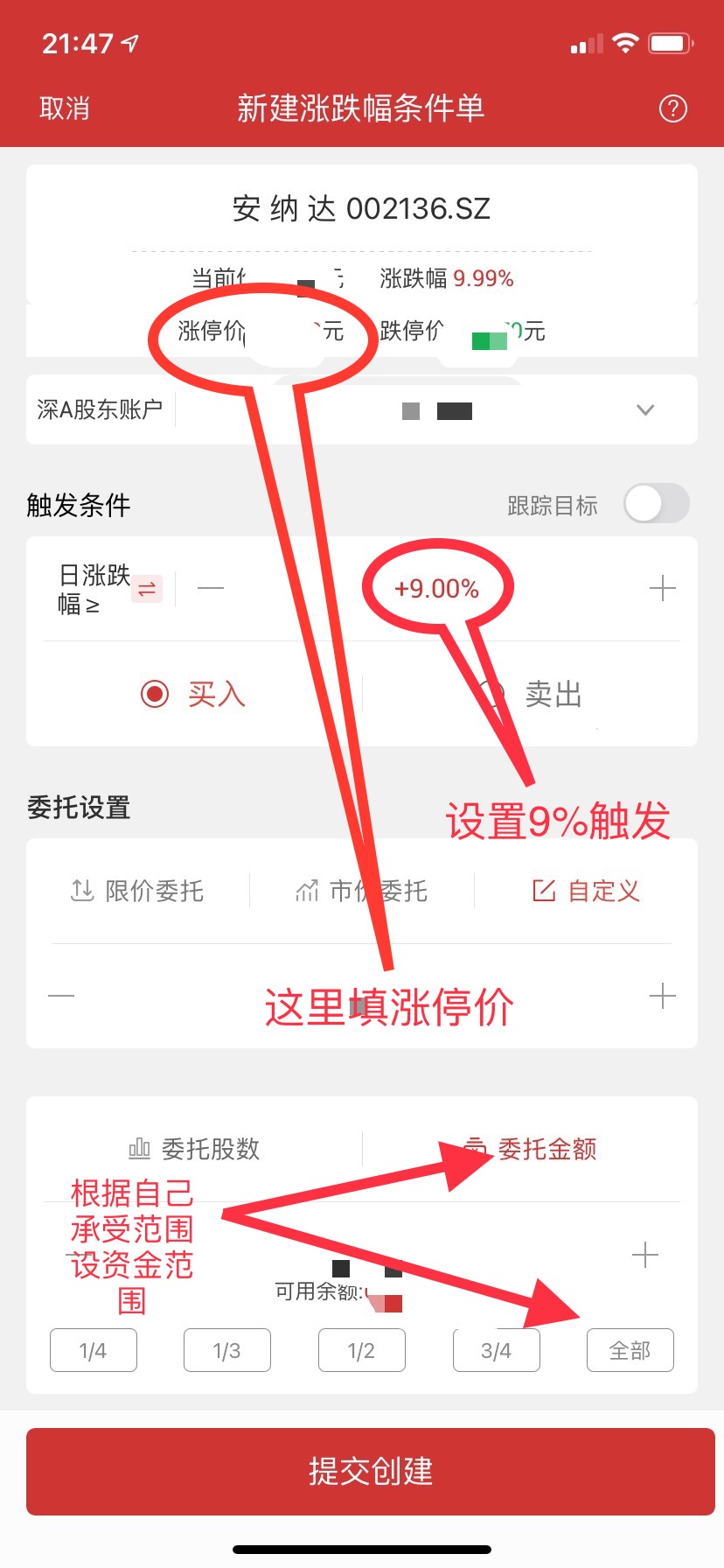Choose 限价委托 order type

tap(137, 892)
